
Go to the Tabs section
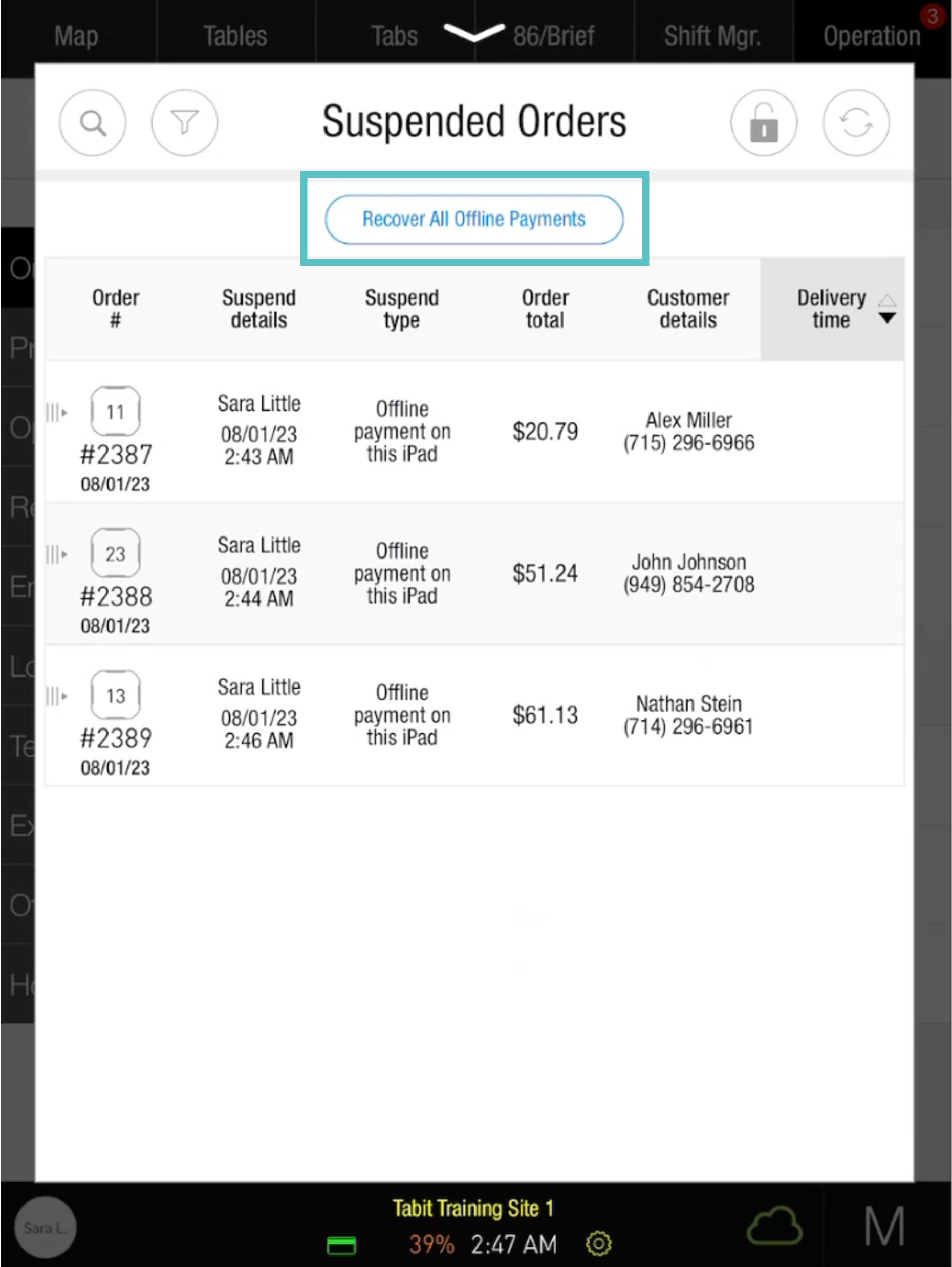coord(394,35)
